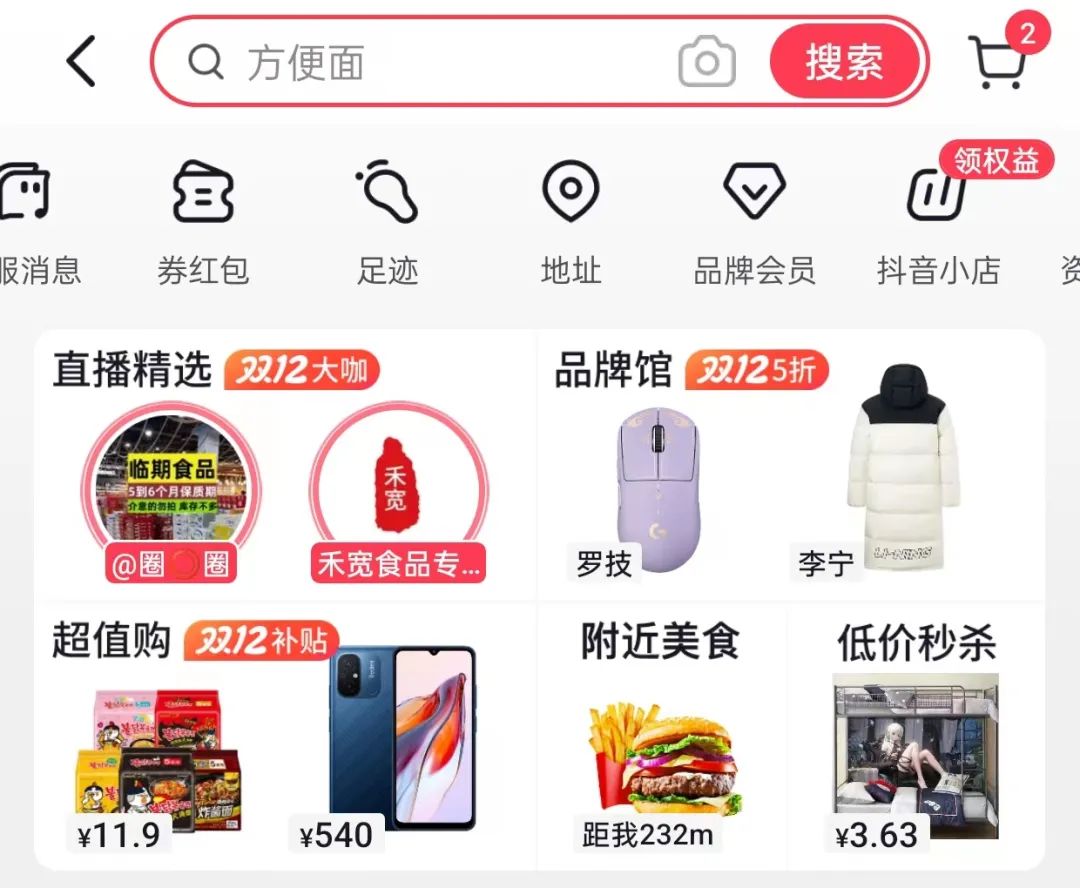
Task: Open camera image search
Action: pos(707,63)
